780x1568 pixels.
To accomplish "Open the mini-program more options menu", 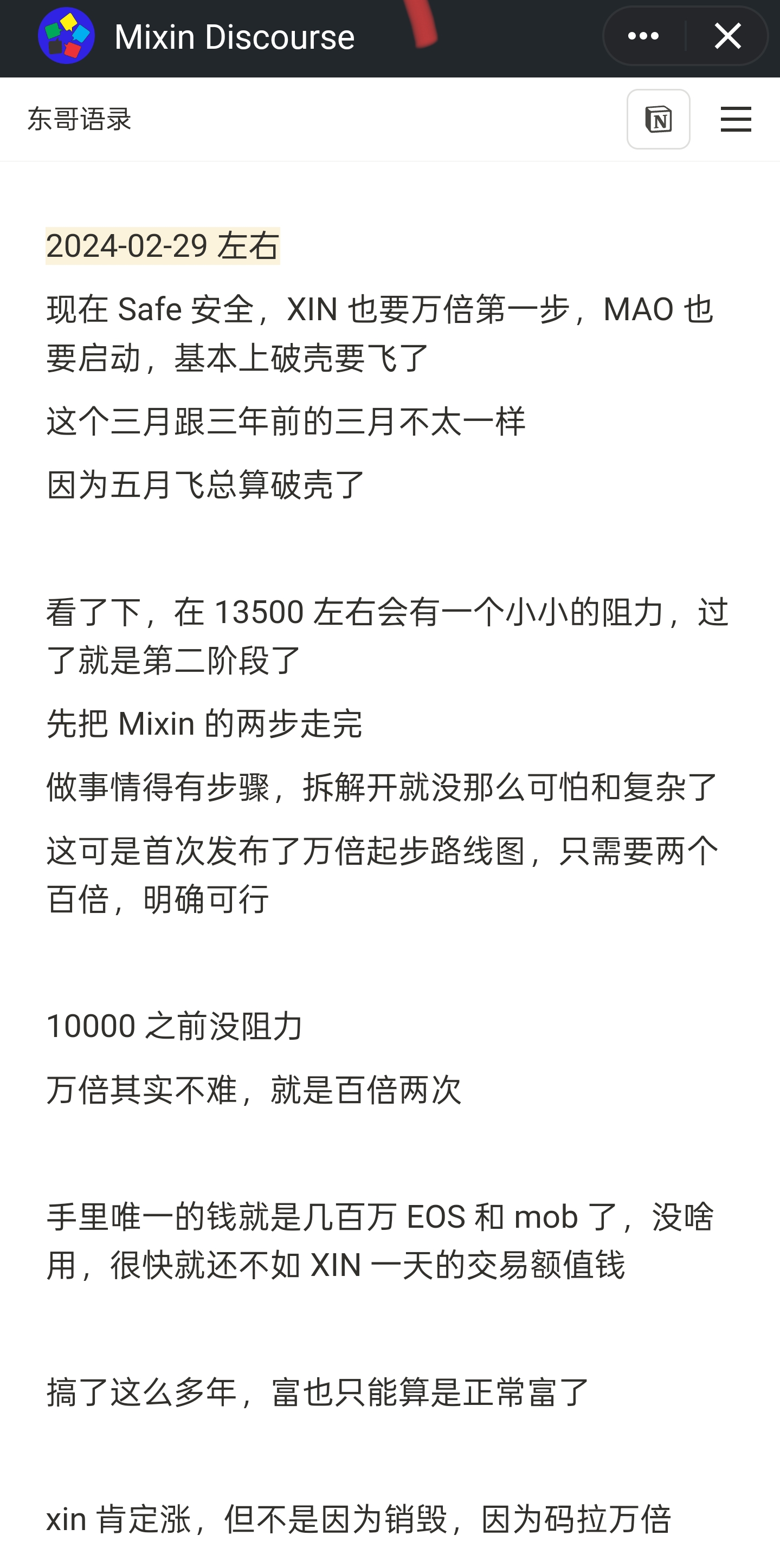I will (643, 36).
